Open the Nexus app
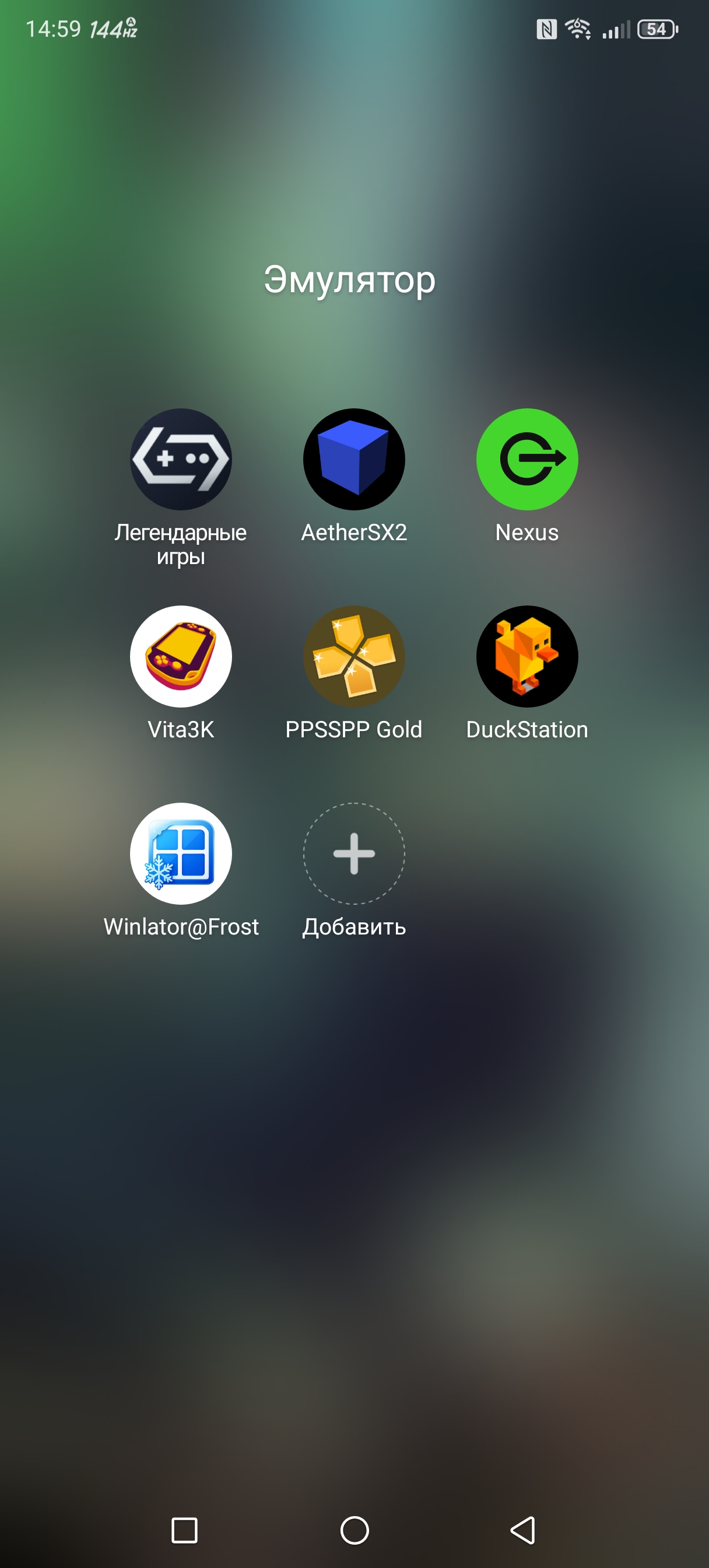709x1568 pixels. click(527, 460)
